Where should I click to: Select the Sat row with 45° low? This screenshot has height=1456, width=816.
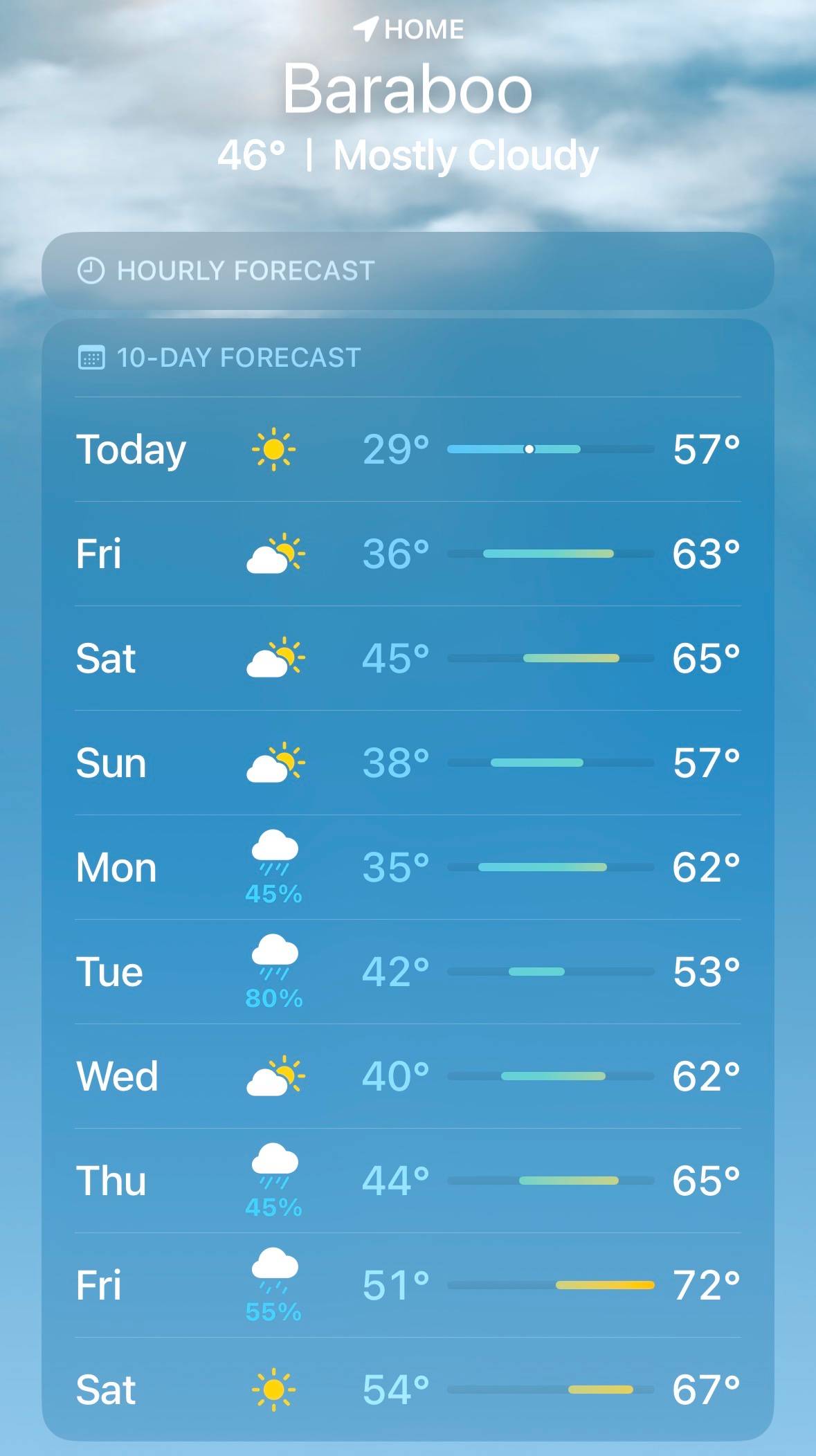[408, 658]
